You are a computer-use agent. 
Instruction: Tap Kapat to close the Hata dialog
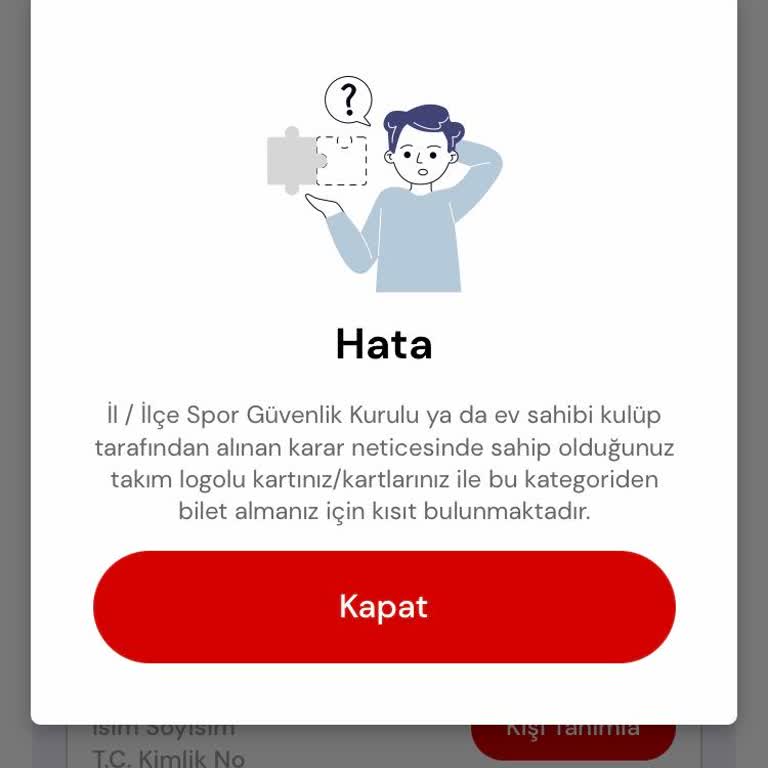384,606
